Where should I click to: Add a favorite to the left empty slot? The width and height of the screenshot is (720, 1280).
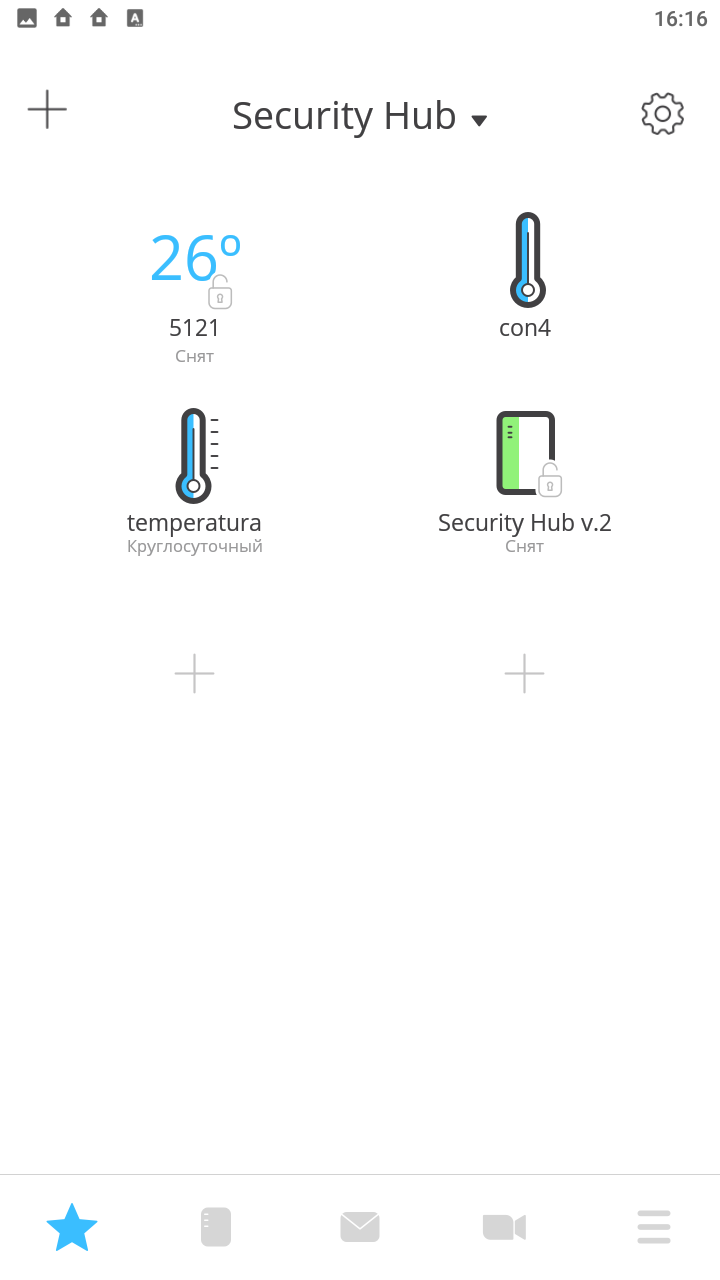coord(195,674)
